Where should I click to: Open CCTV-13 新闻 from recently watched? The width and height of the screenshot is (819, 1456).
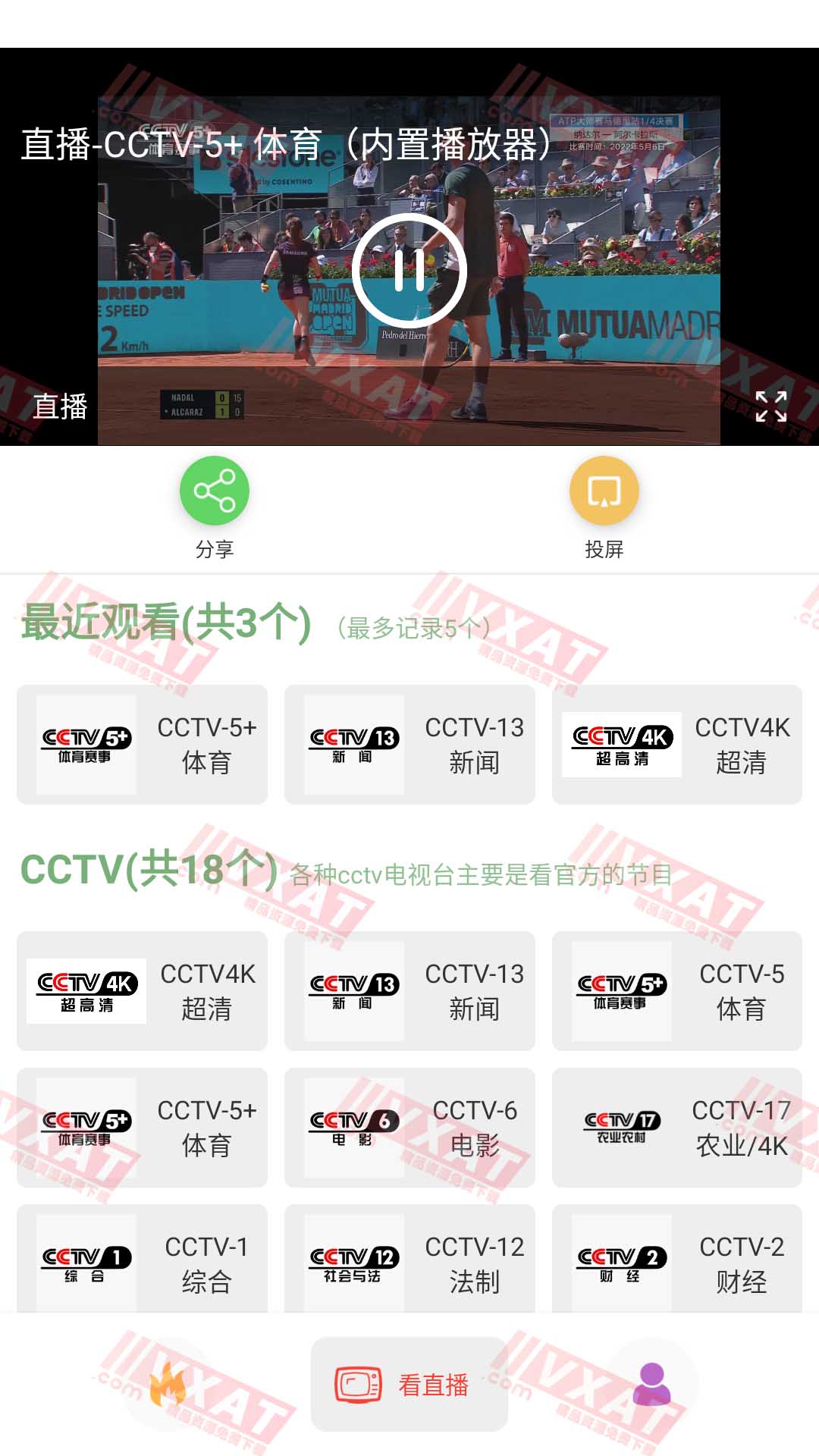pyautogui.click(x=409, y=745)
